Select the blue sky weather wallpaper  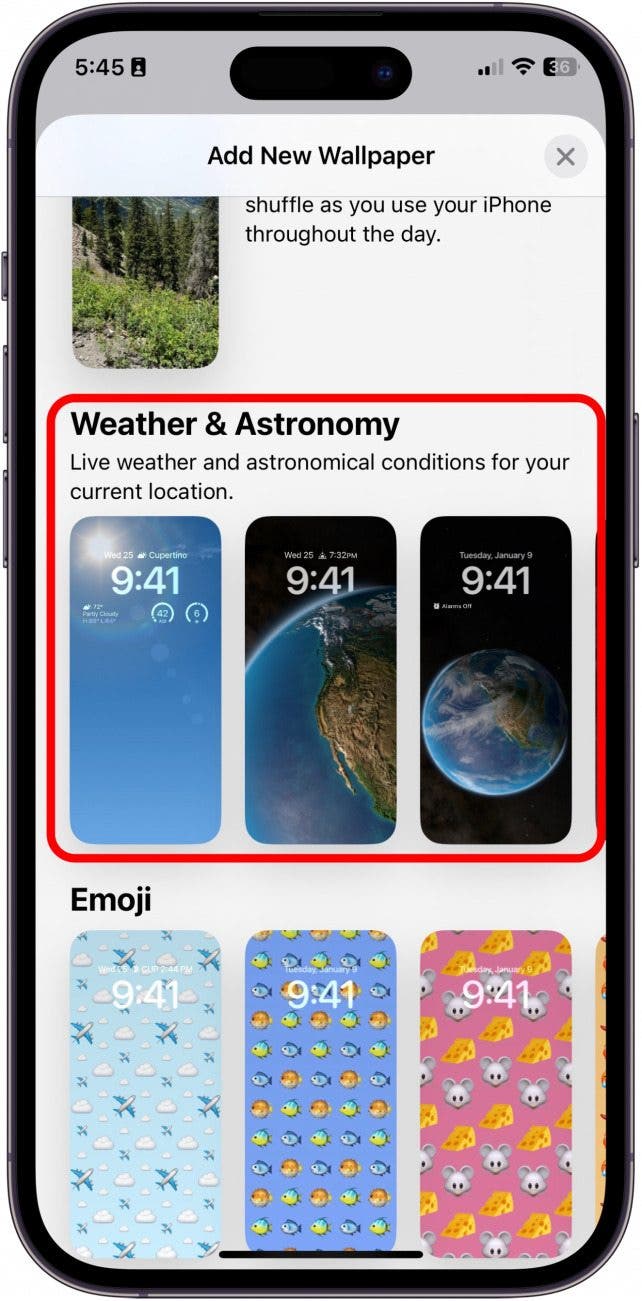(x=146, y=680)
